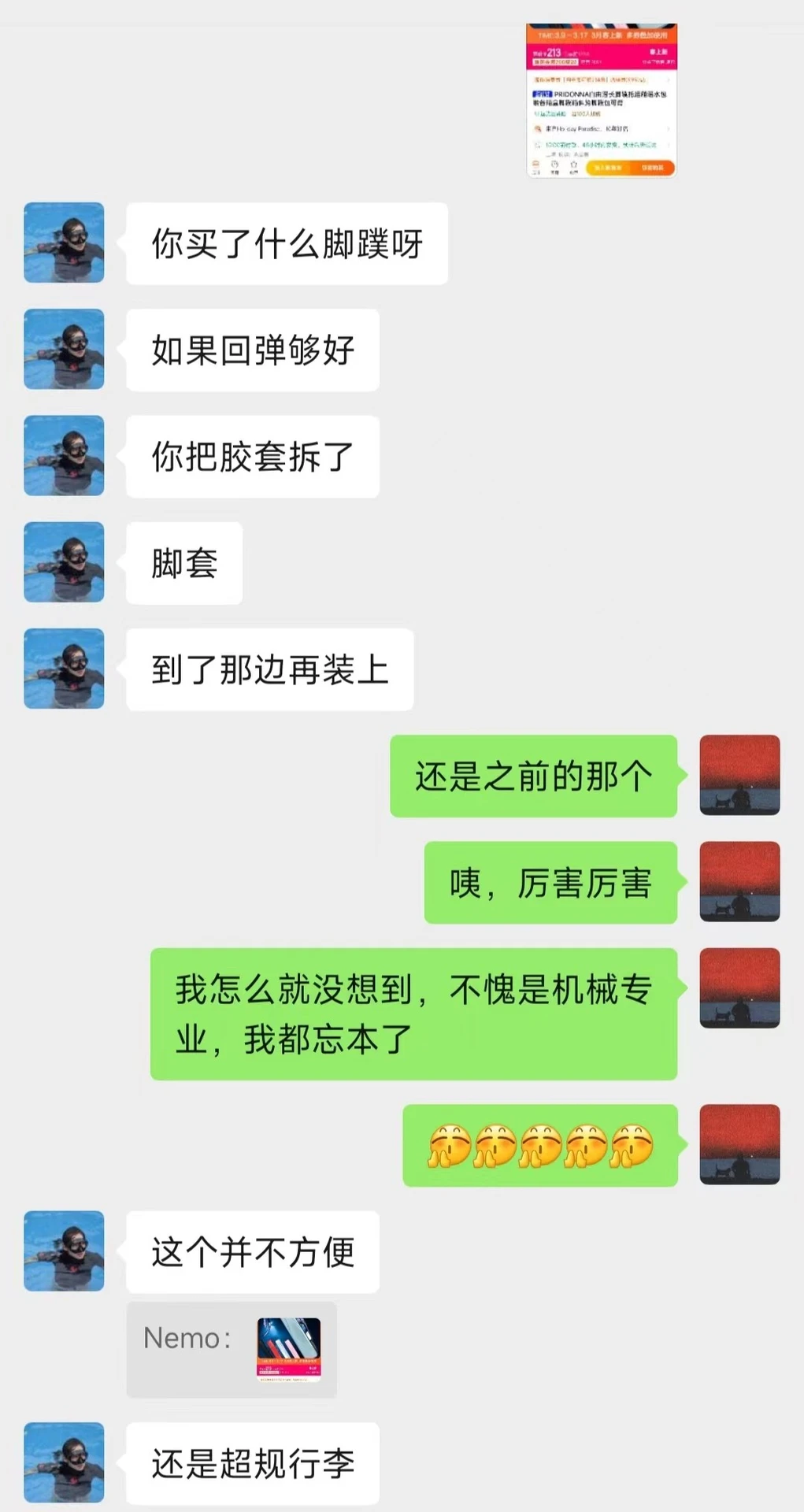View profile from avatar next to "还是之前的那个"
Screen dimensions: 804x1512
(739, 775)
